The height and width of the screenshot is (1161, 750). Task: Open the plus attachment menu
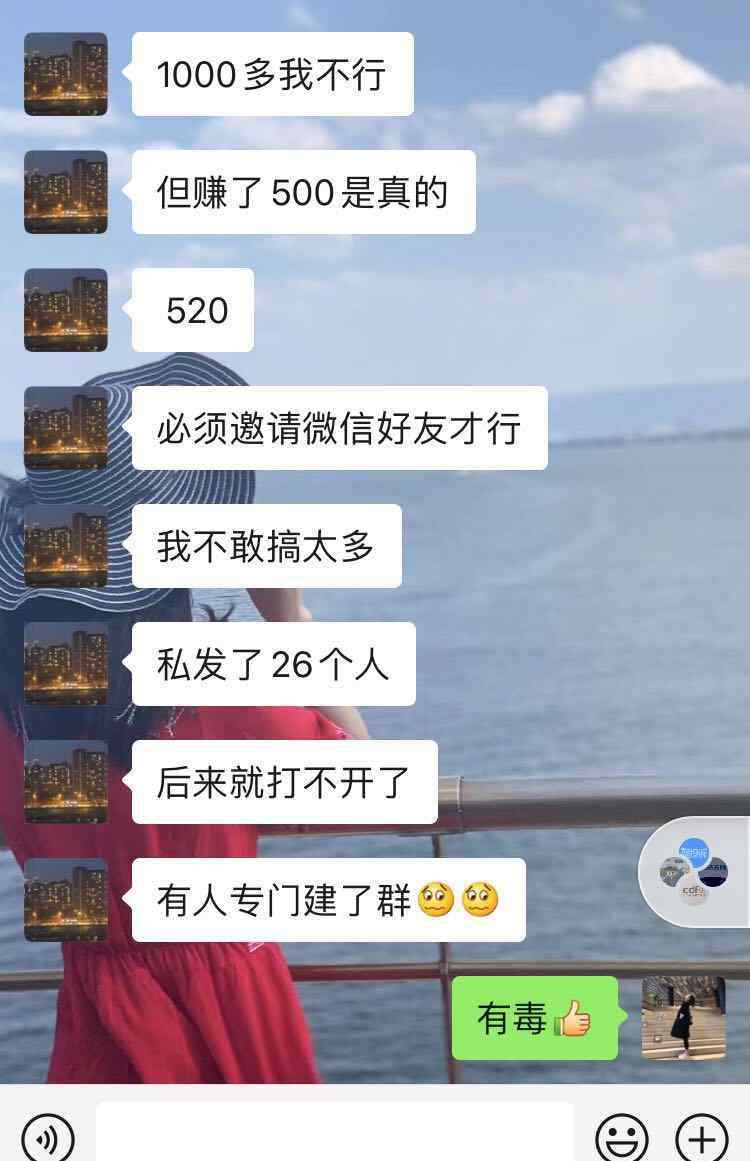pyautogui.click(x=702, y=1137)
